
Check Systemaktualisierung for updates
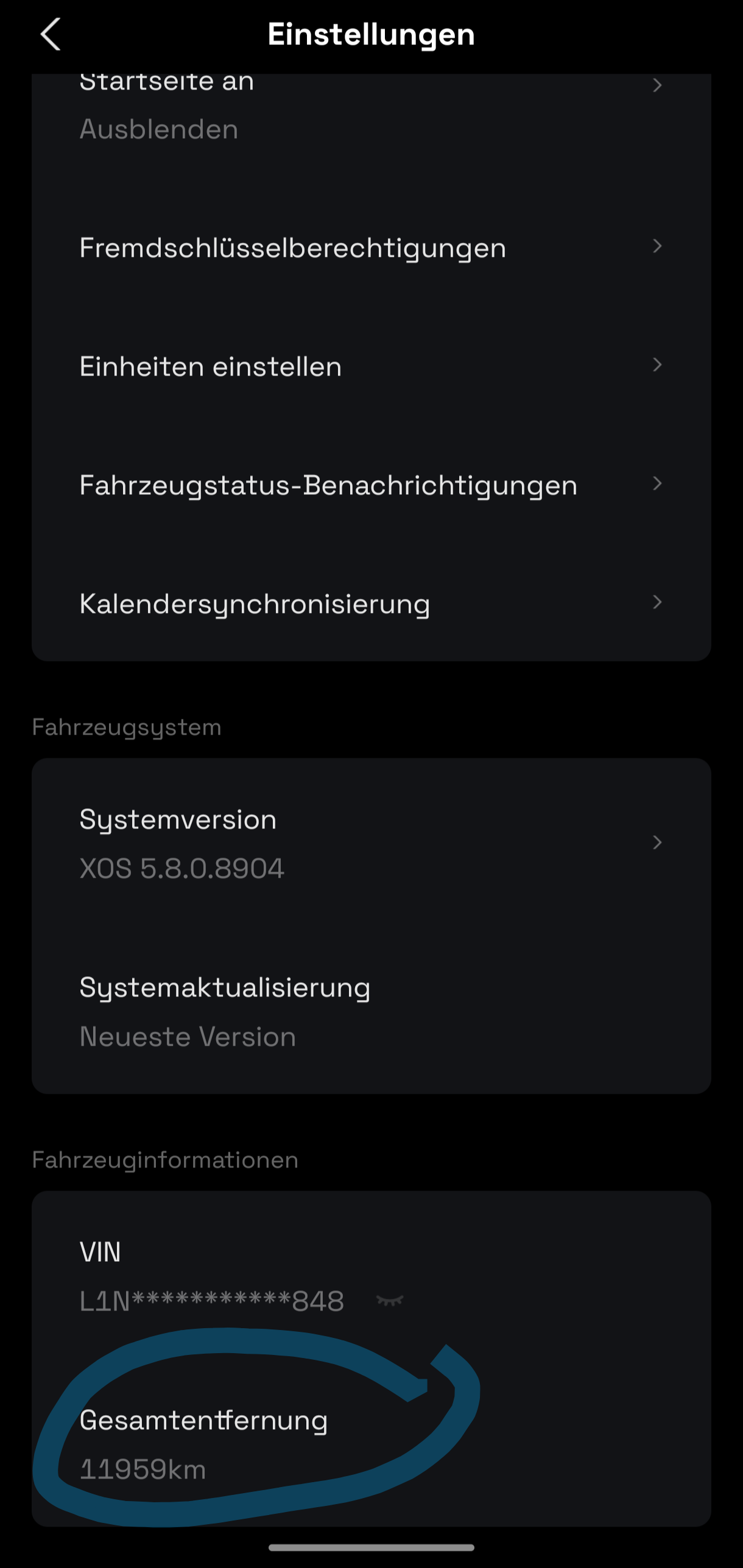[370, 1011]
